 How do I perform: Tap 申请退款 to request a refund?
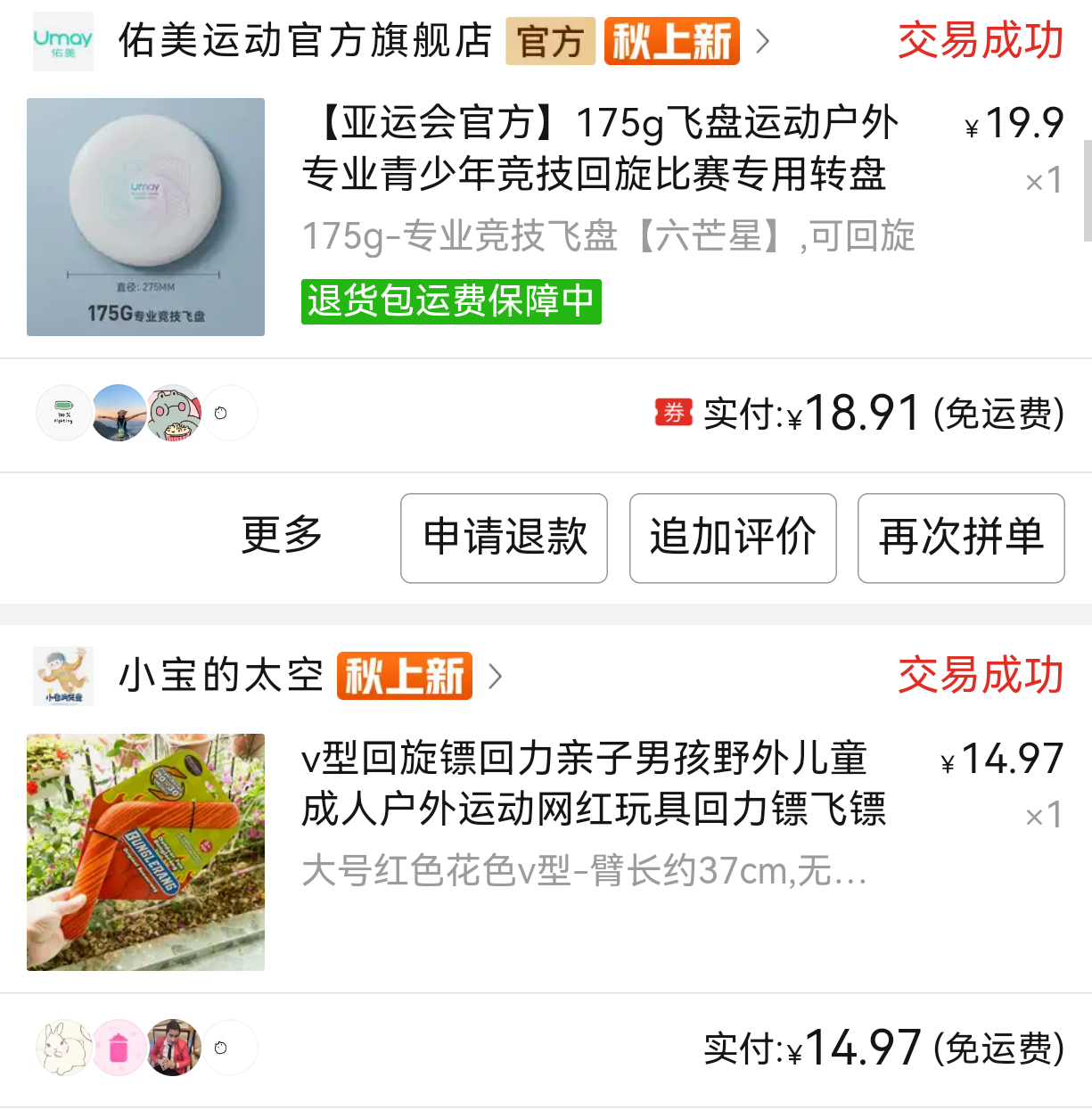click(x=504, y=538)
